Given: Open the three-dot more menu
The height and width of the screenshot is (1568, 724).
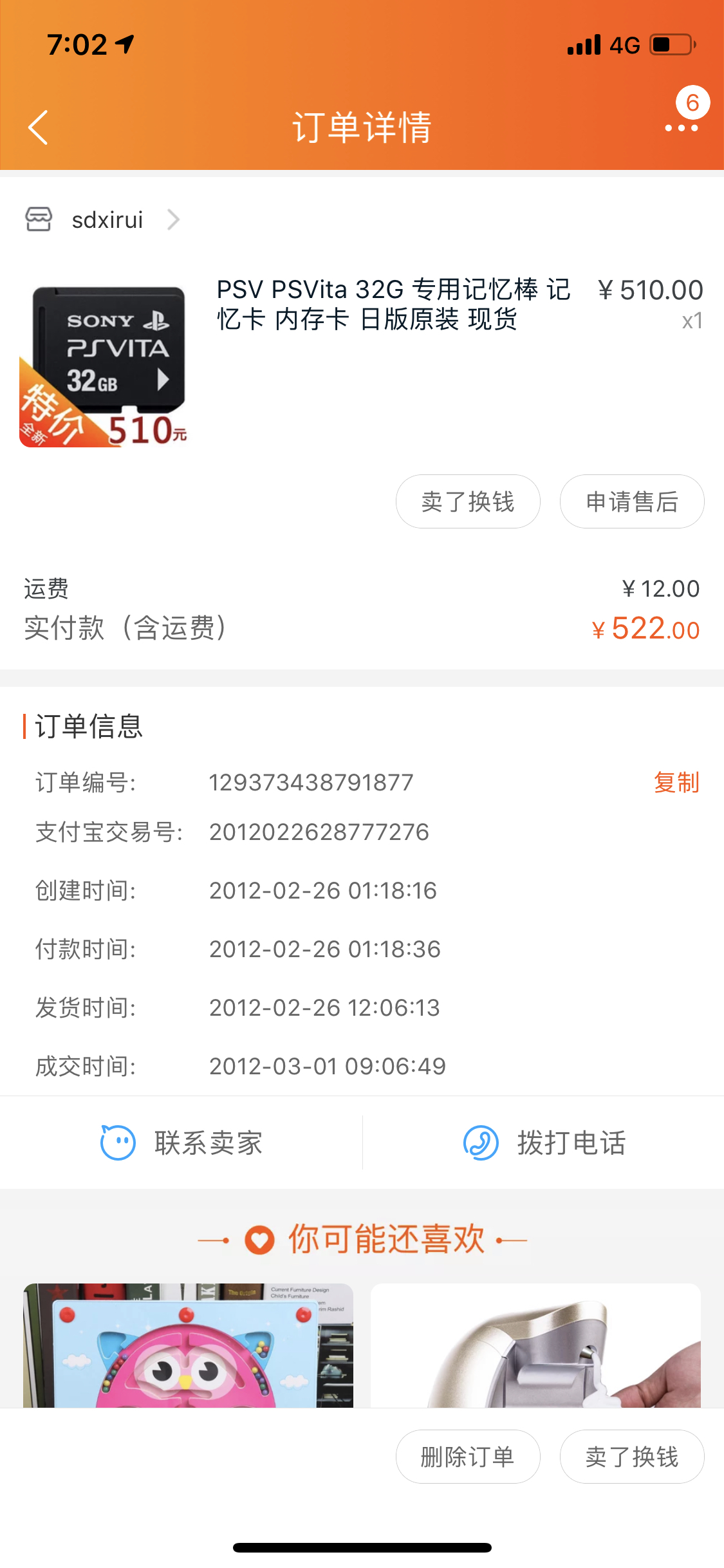Looking at the screenshot, I should point(681,127).
